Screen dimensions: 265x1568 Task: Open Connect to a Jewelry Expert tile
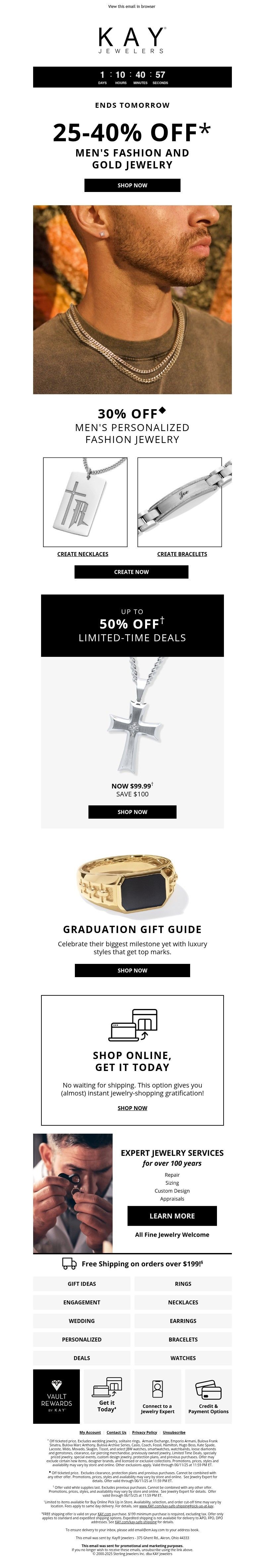tap(157, 1396)
